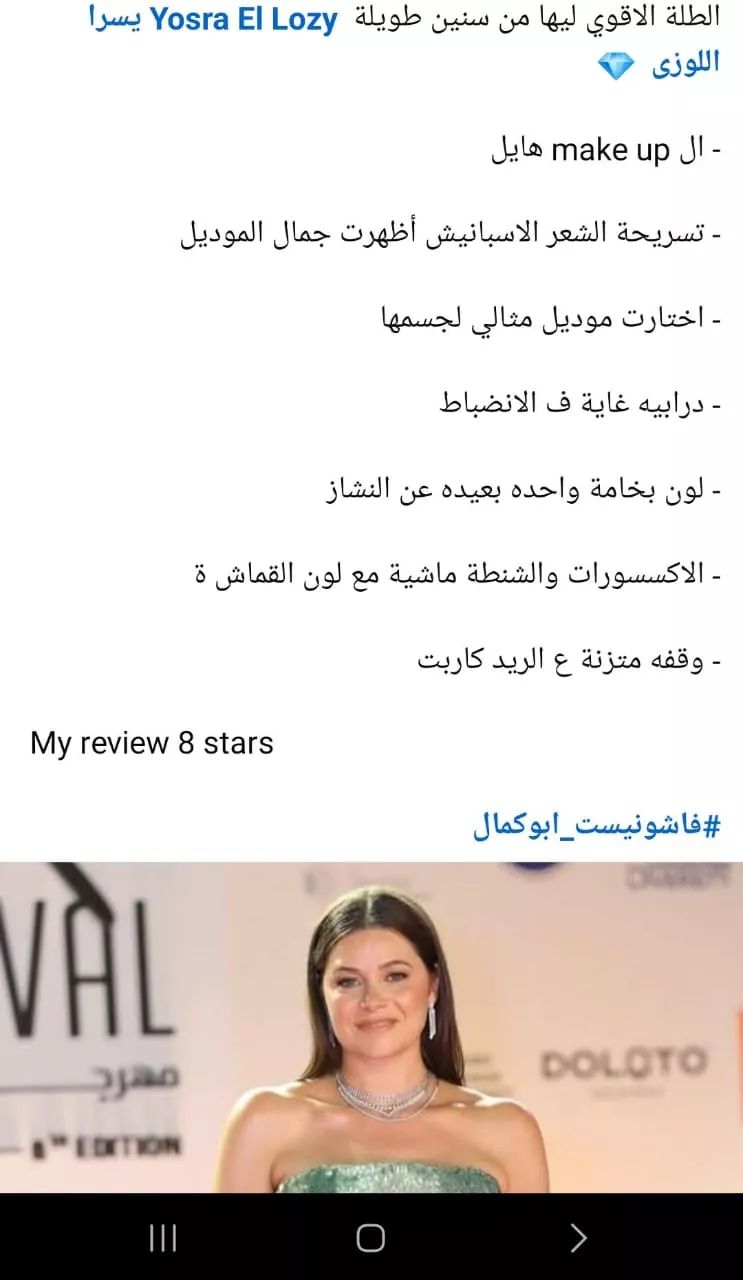Open the post's red carpet photo
743x1280 pixels.
[x=371, y=1027]
